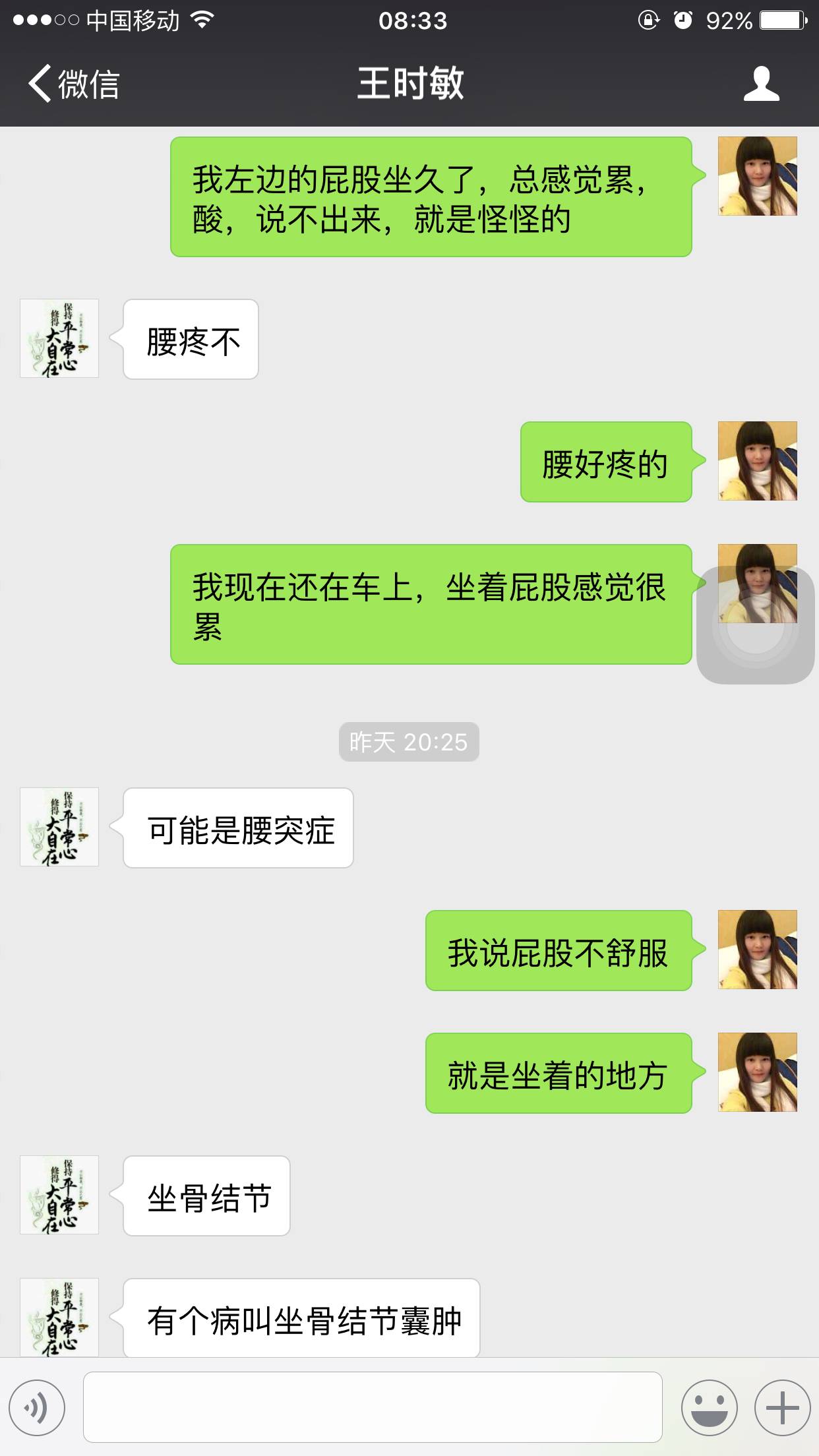Open chat details via the profile icon

pos(761,84)
